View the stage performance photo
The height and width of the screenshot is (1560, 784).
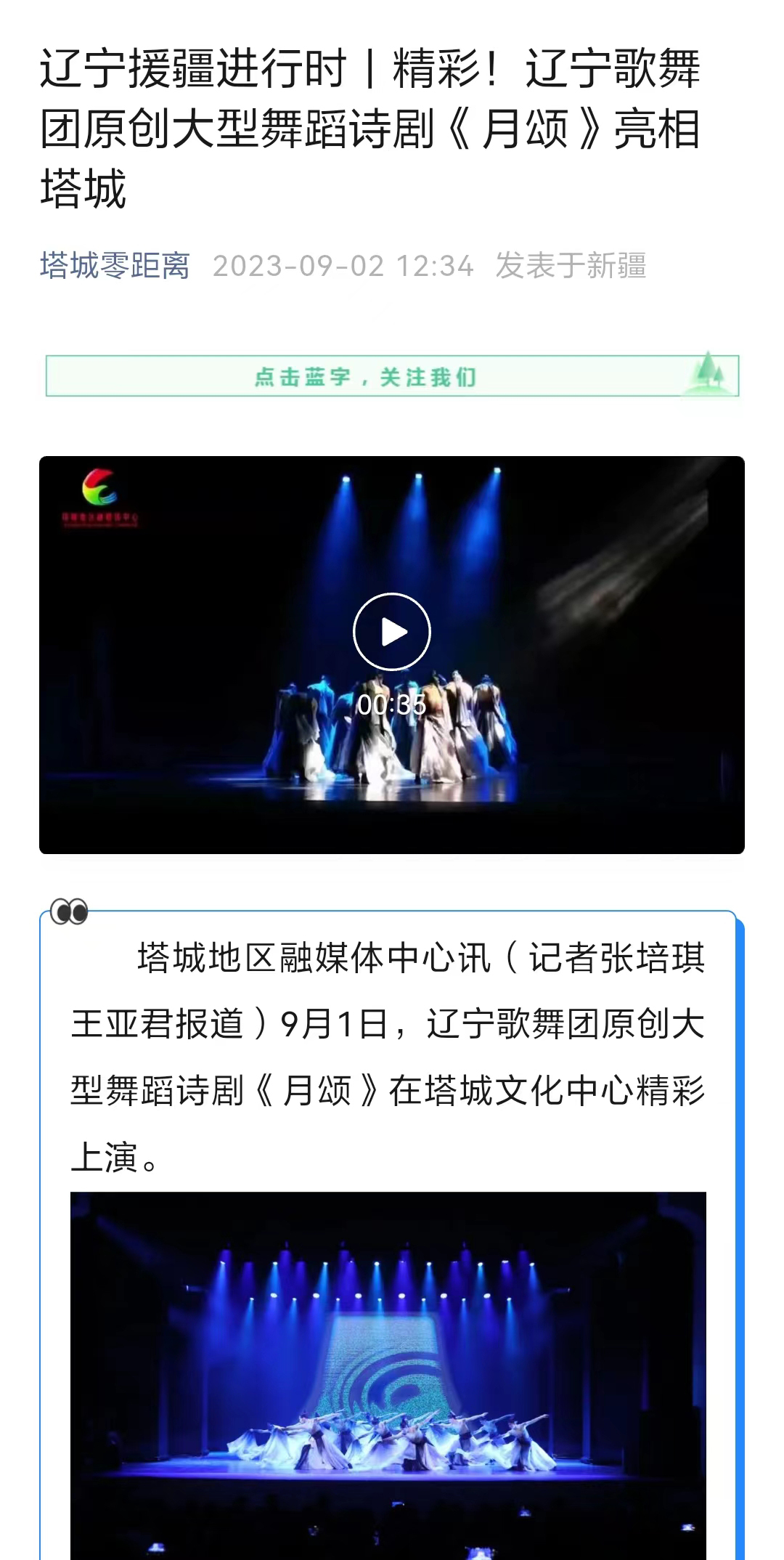388,1373
